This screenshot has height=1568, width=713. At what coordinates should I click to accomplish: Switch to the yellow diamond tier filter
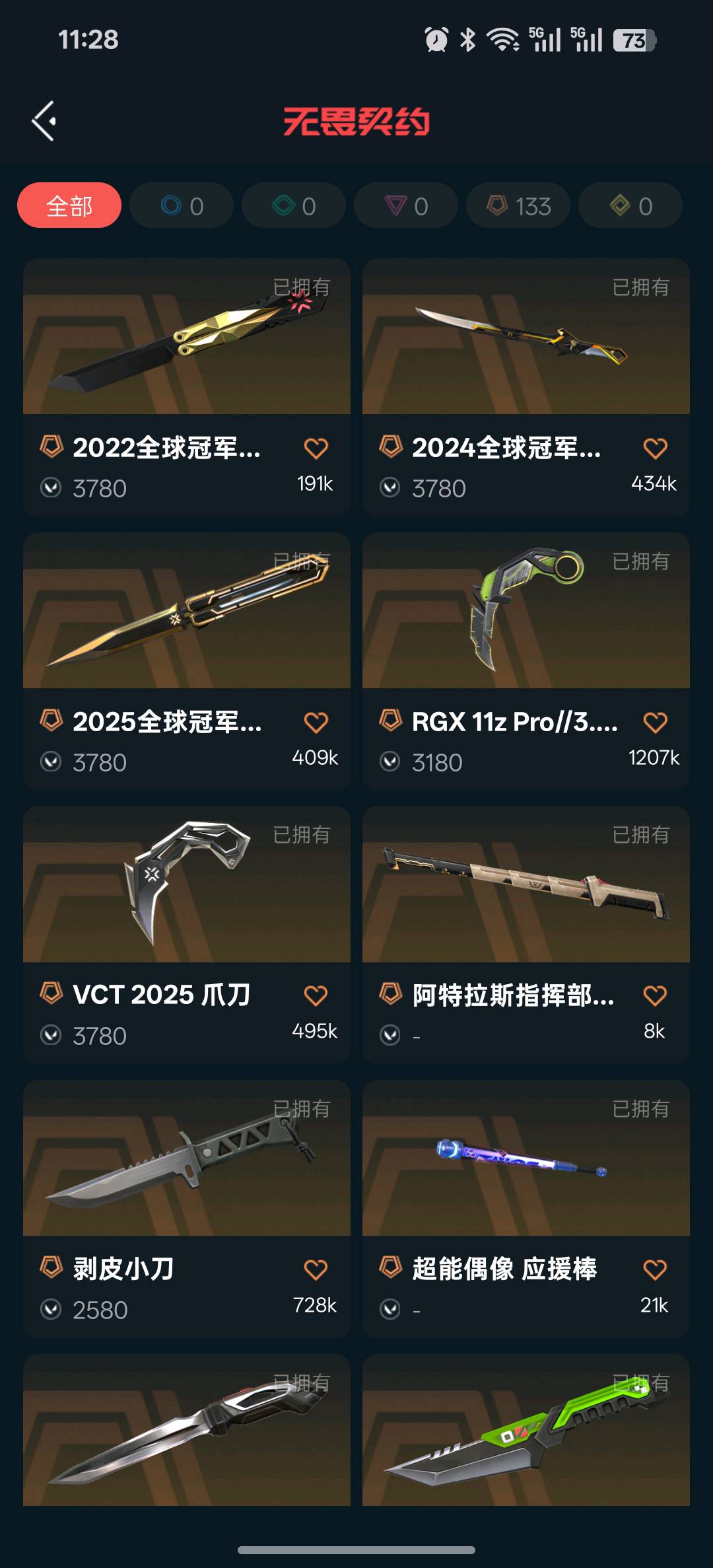point(630,205)
